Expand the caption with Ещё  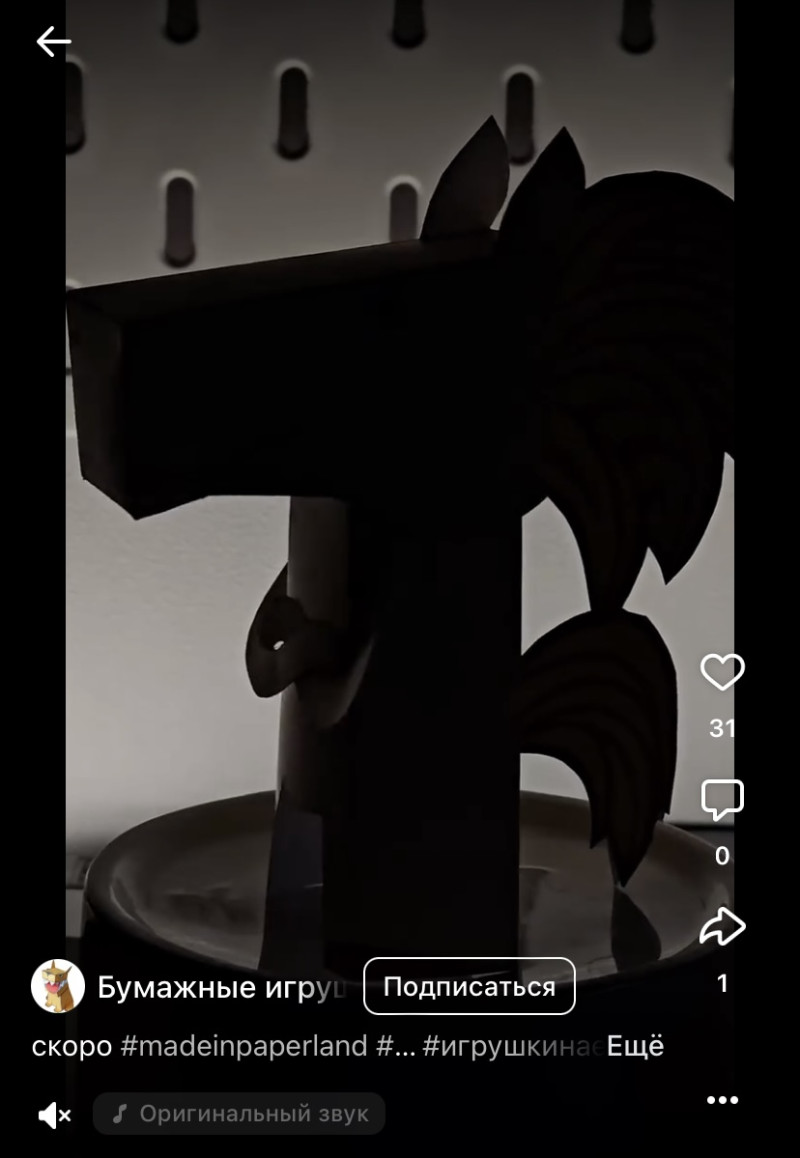pos(636,1047)
